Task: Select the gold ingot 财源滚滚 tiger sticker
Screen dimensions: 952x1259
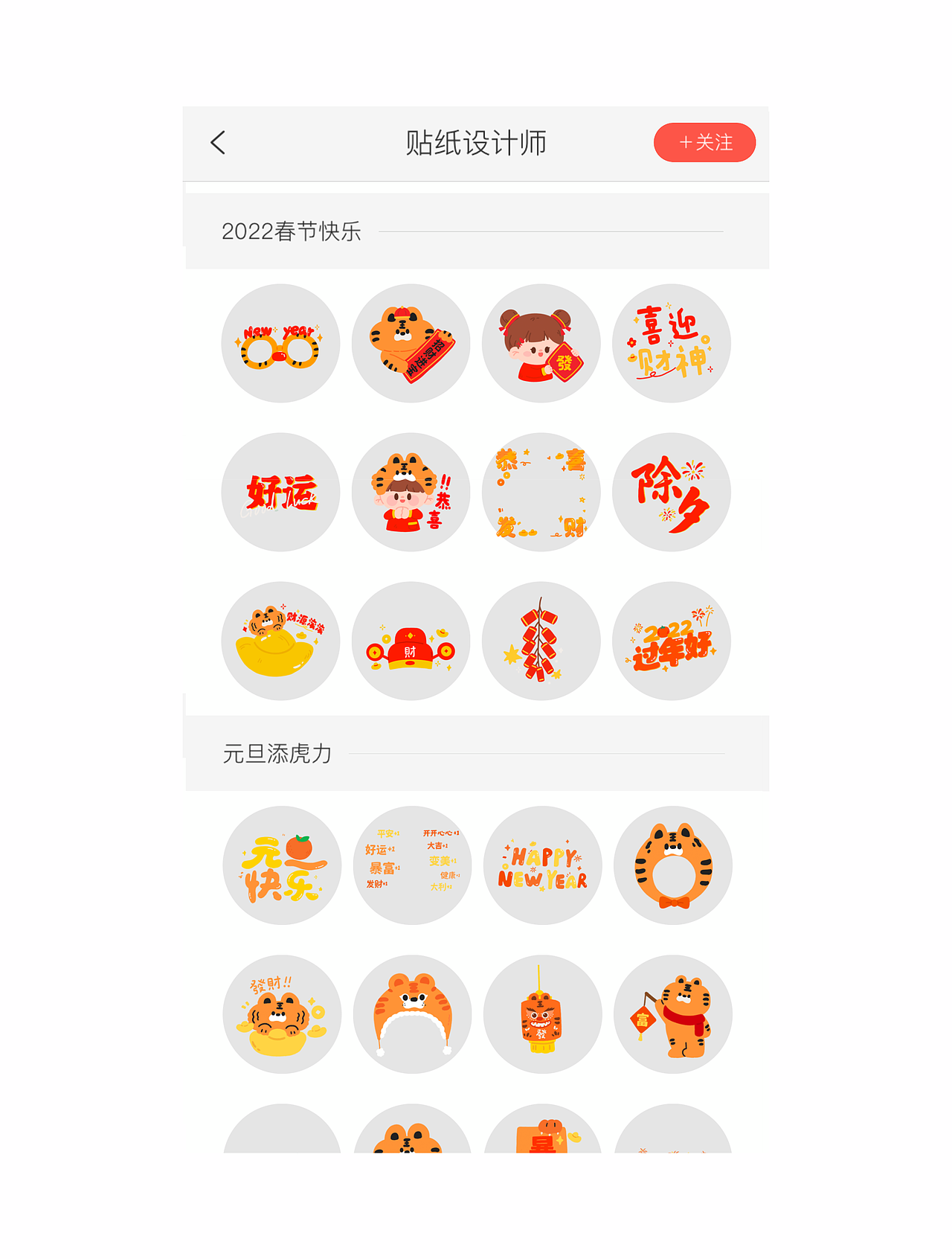Action: tap(280, 641)
